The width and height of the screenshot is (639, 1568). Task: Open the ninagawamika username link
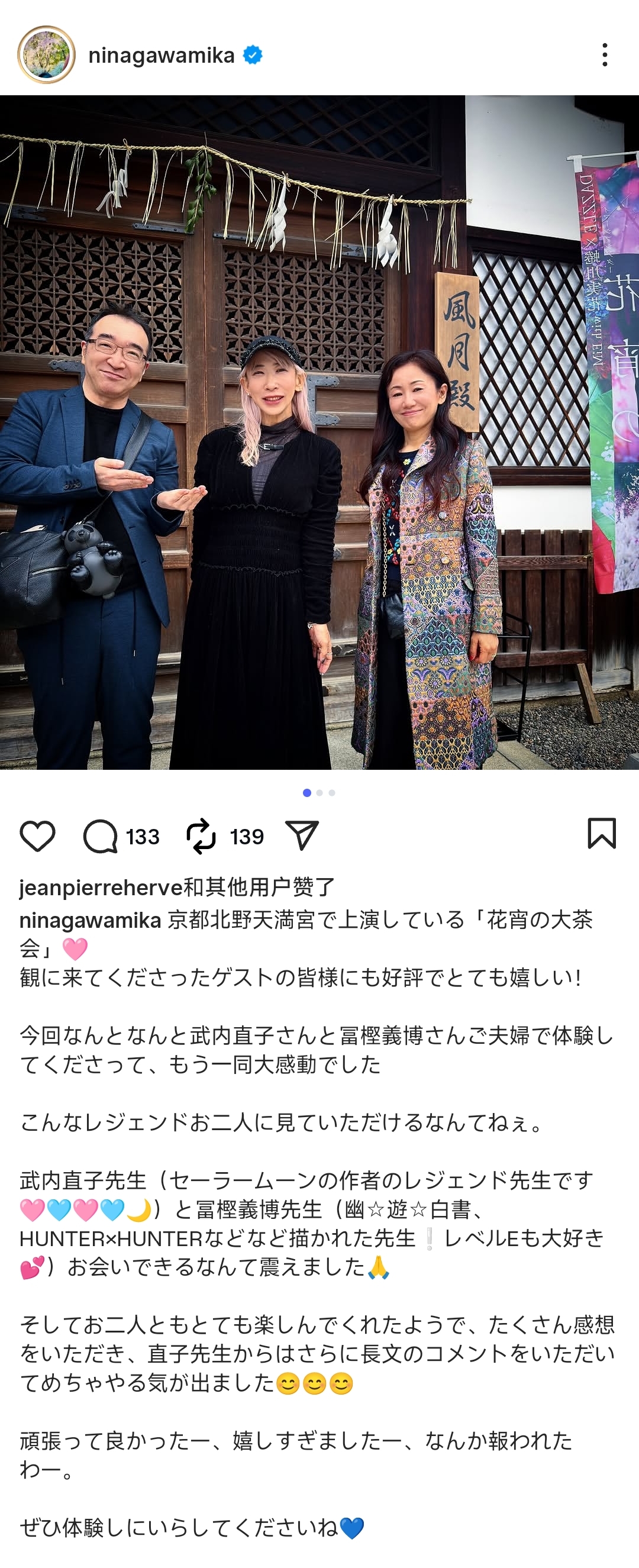(x=162, y=56)
